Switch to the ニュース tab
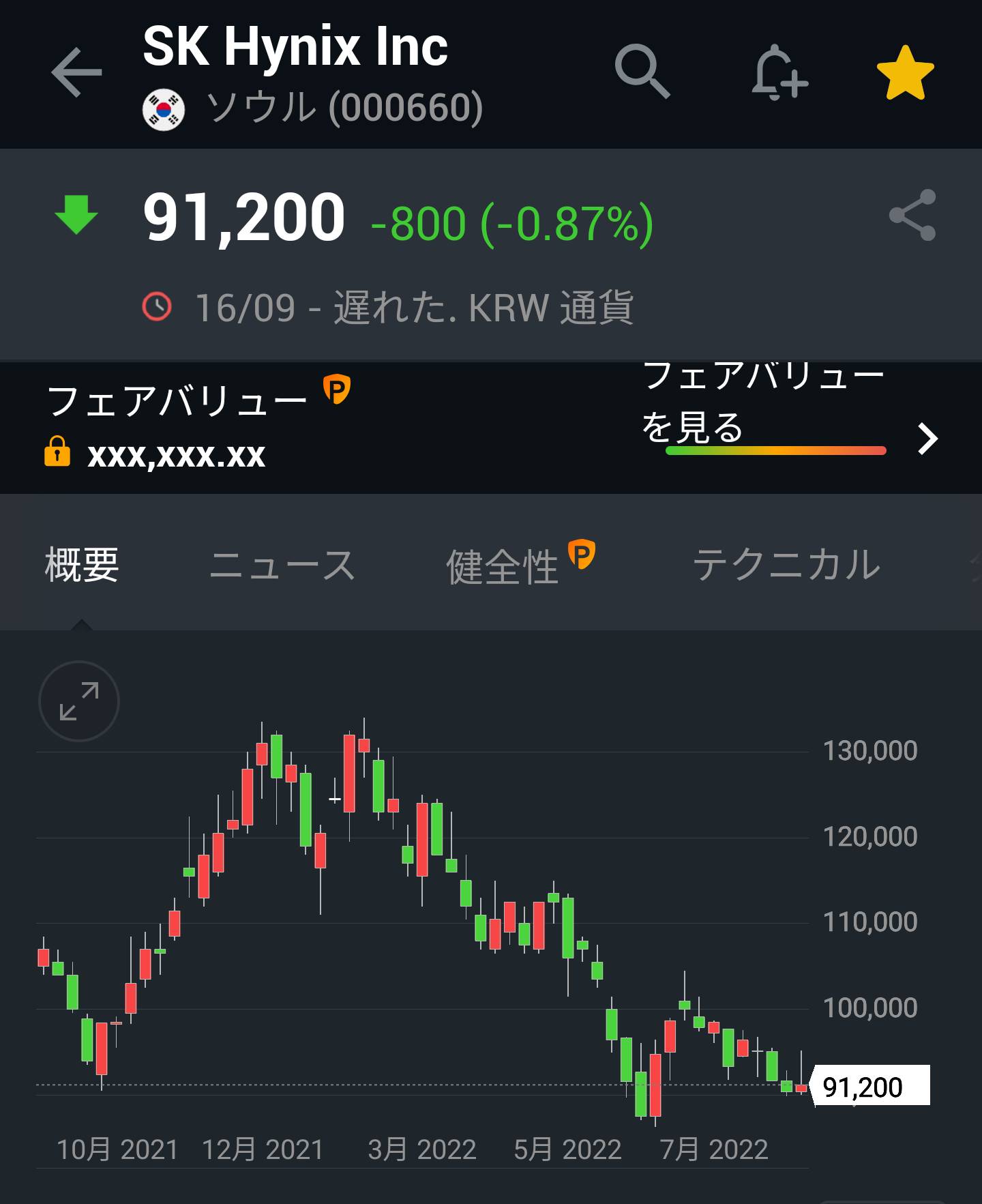Image resolution: width=982 pixels, height=1204 pixels. [282, 565]
